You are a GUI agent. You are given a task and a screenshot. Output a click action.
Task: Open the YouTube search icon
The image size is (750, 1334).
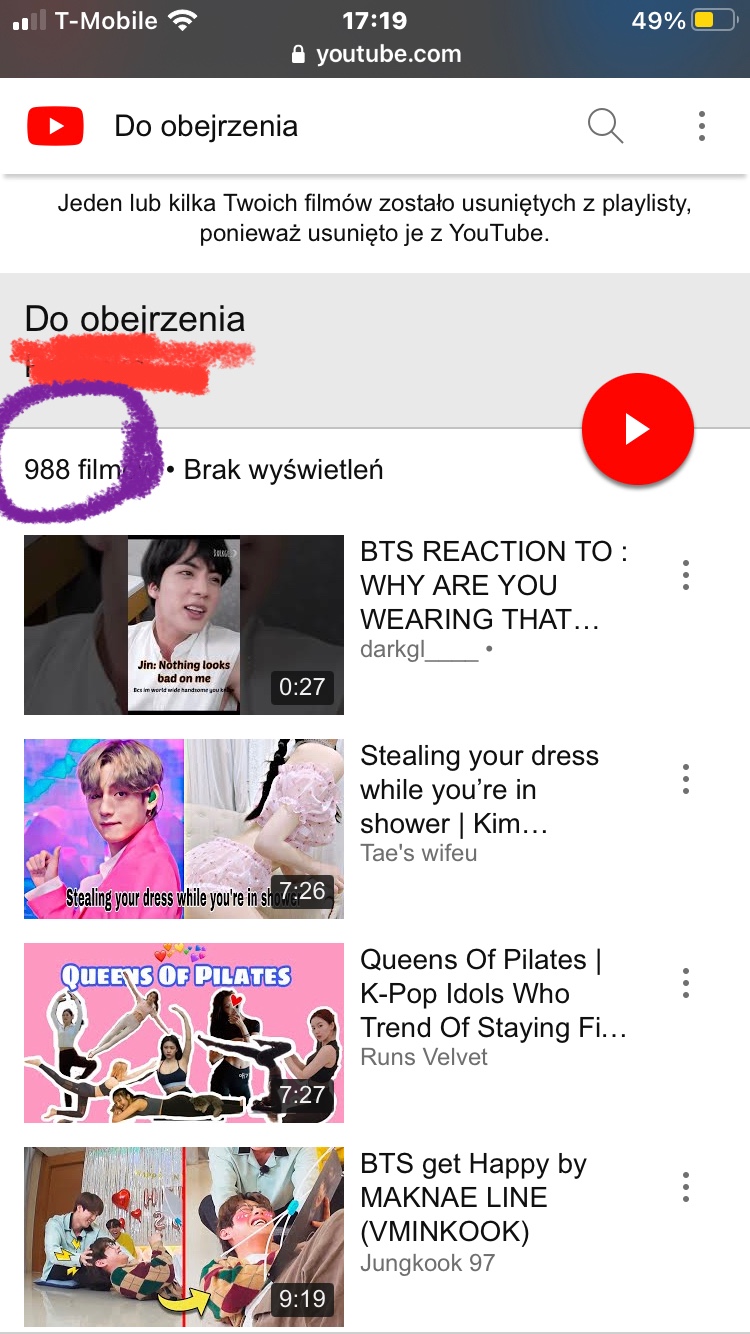(x=605, y=127)
